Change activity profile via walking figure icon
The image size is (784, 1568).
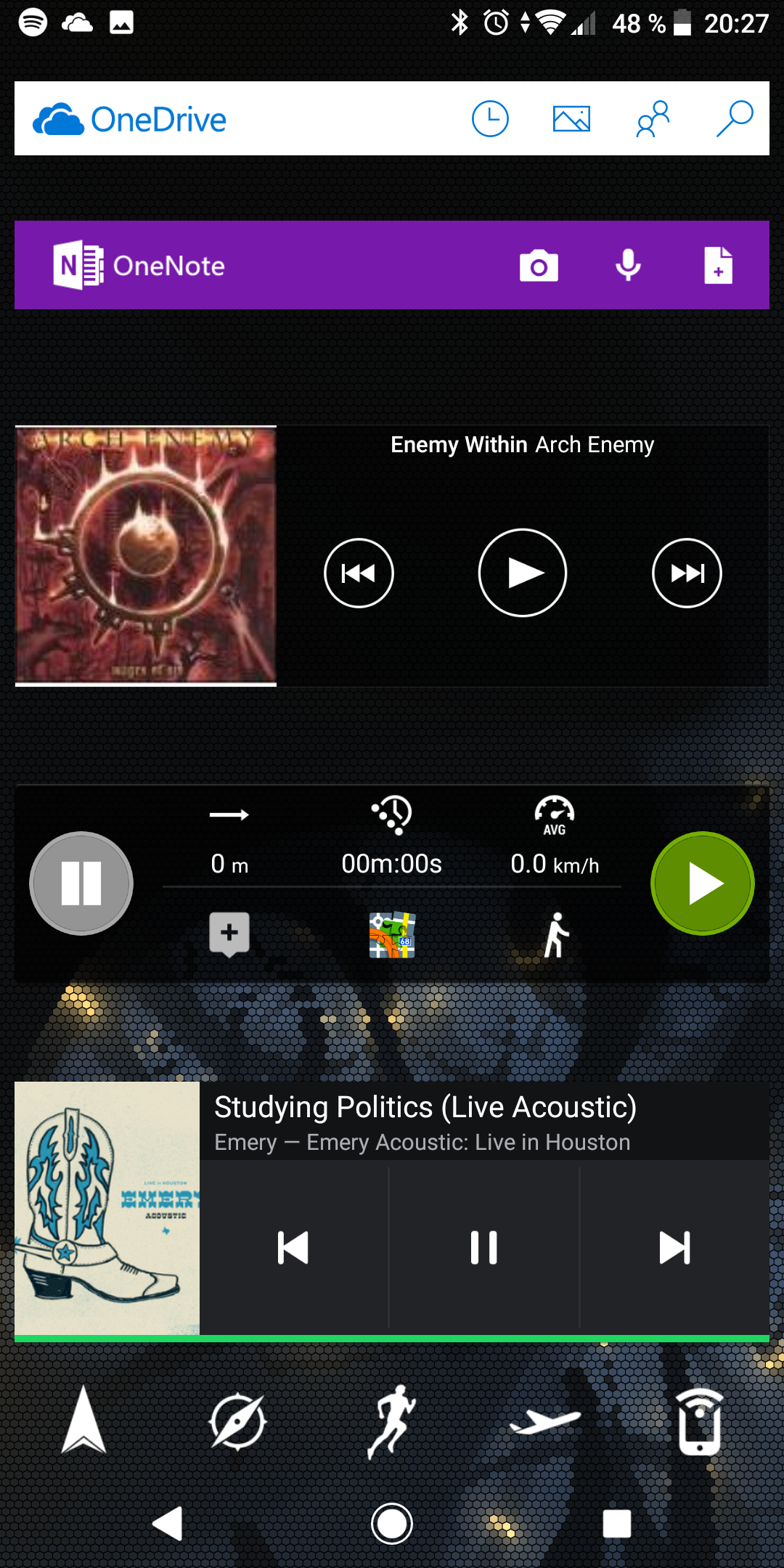click(x=556, y=935)
